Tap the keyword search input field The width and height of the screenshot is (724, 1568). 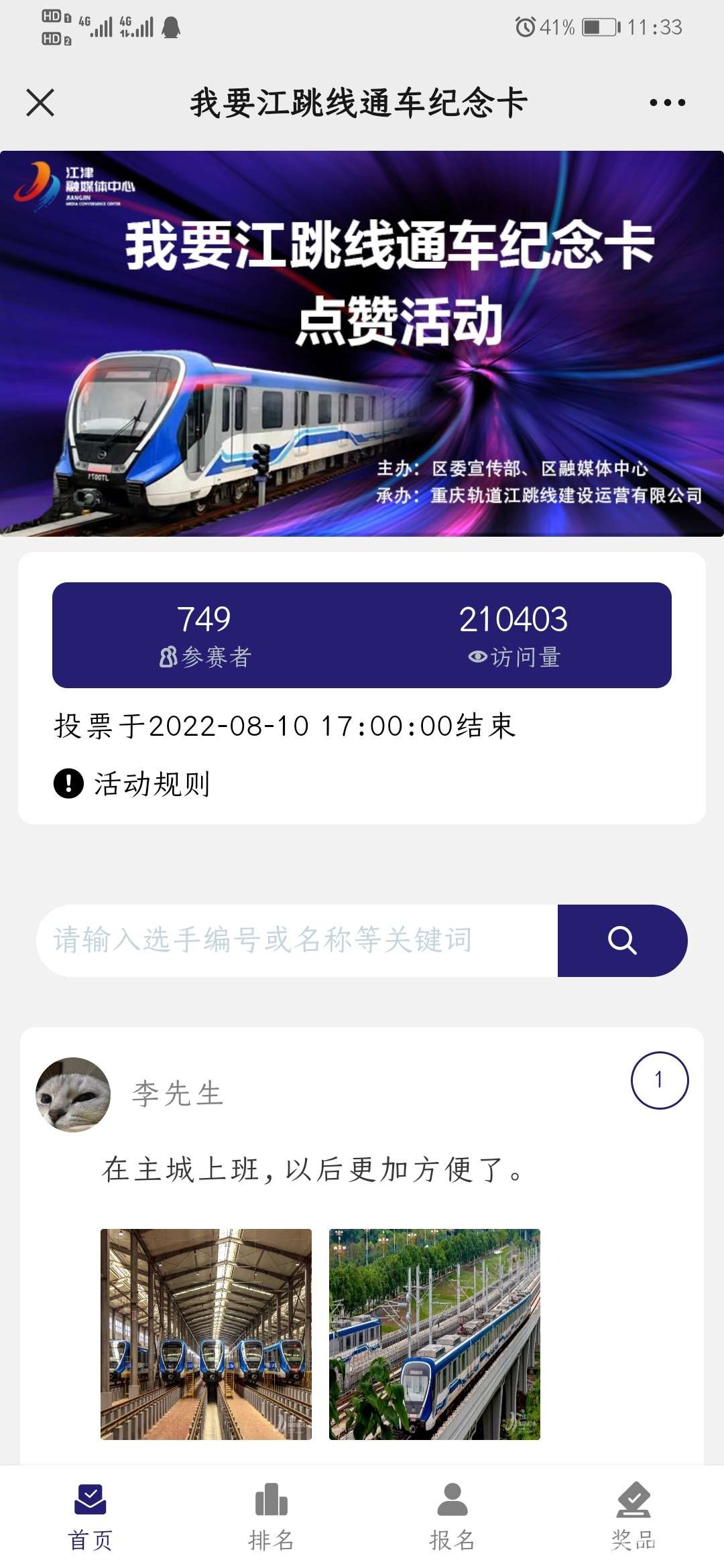pos(296,940)
